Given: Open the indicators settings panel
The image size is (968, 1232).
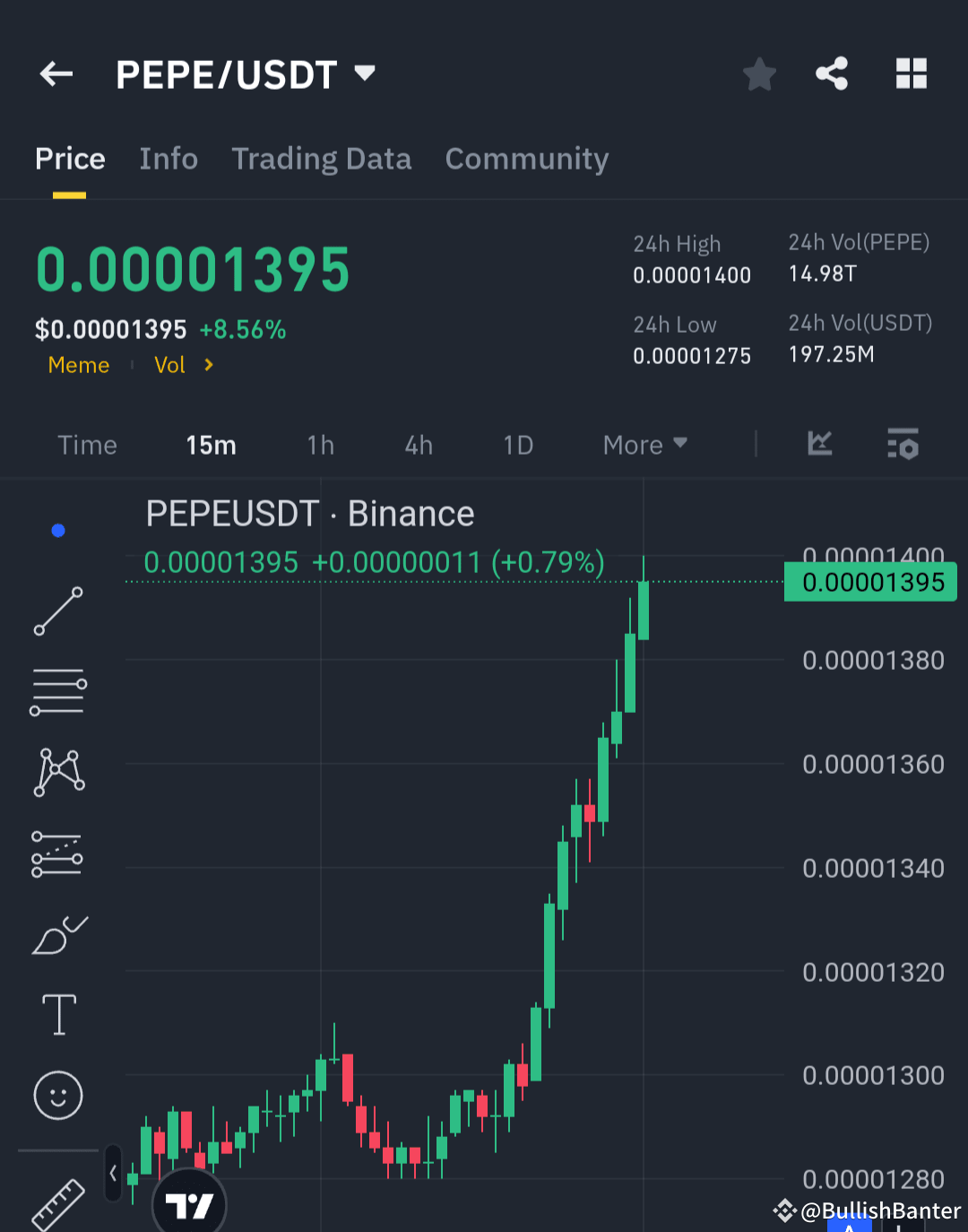Looking at the screenshot, I should pos(903,444).
